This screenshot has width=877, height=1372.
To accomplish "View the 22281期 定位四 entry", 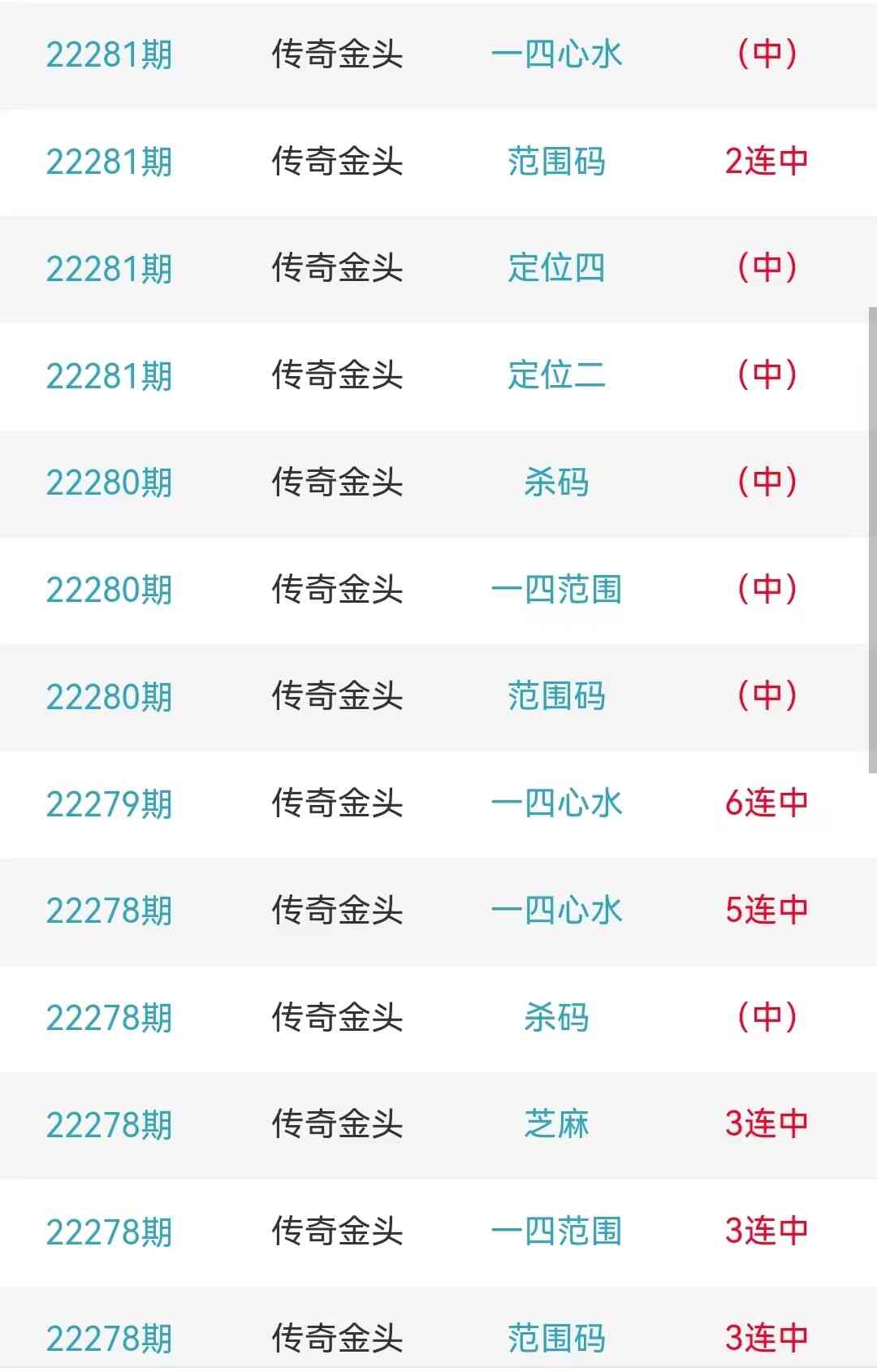I will point(556,269).
